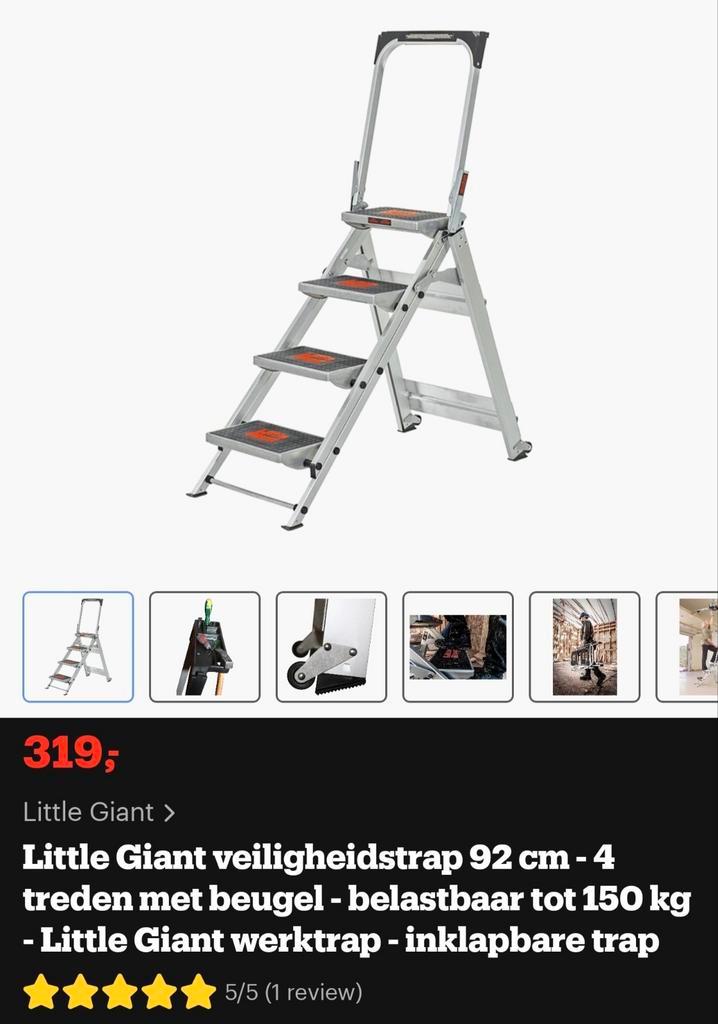View the thumbnail of a worker carrying the ladder
Screen dimensions: 718x1024
[584, 647]
